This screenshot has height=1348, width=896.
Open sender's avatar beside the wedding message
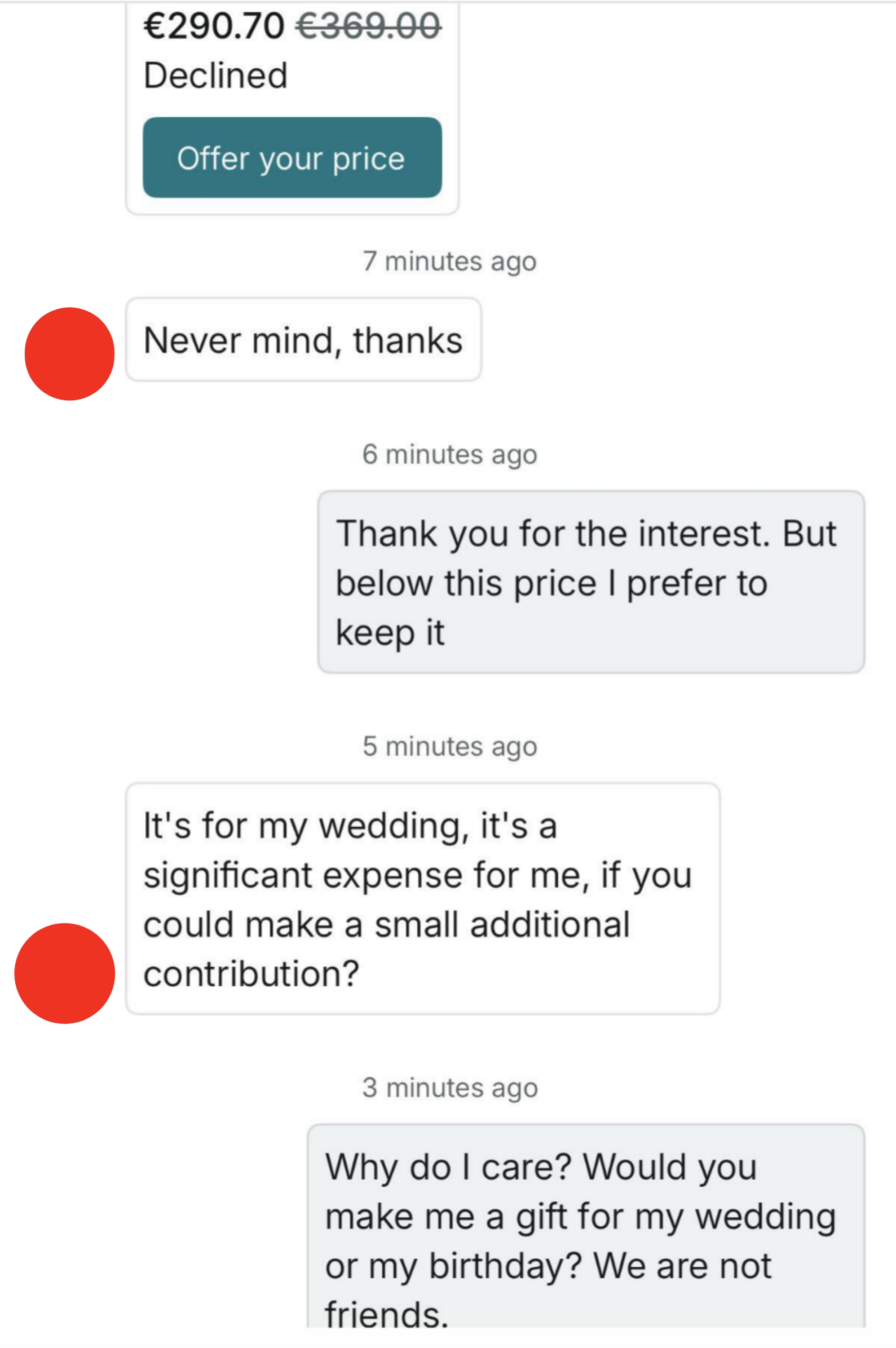[65, 973]
